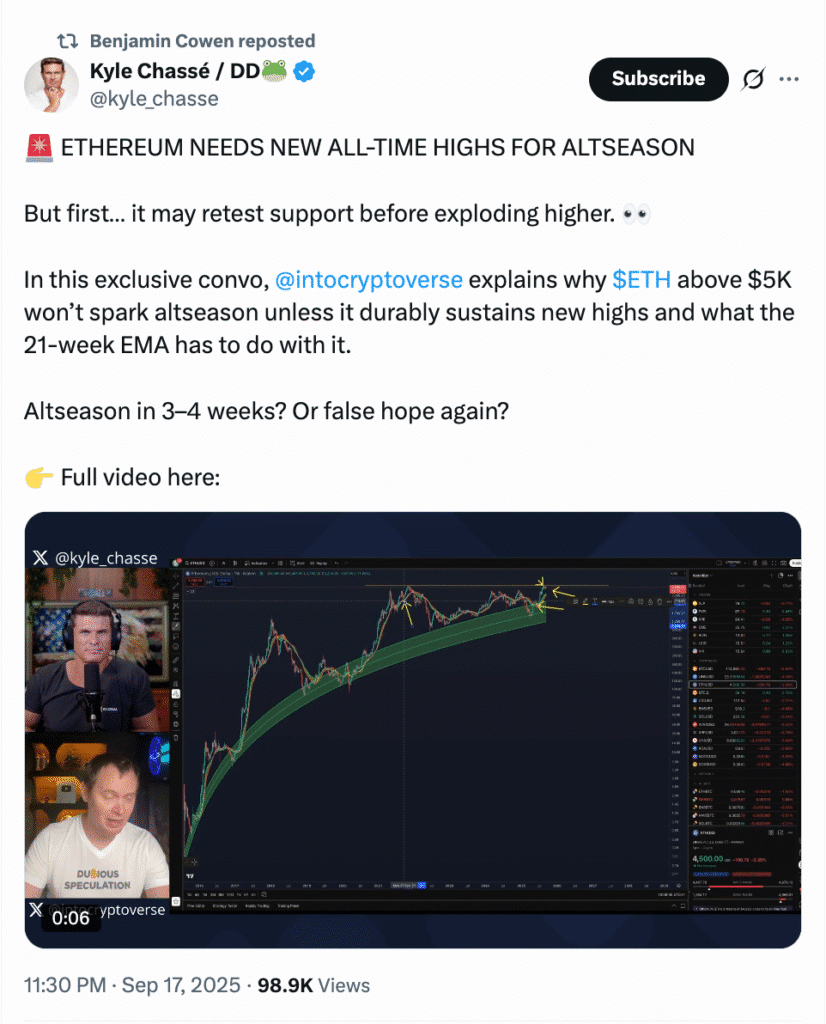This screenshot has width=826, height=1024.
Task: Open the post overflow menu
Action: coord(789,79)
